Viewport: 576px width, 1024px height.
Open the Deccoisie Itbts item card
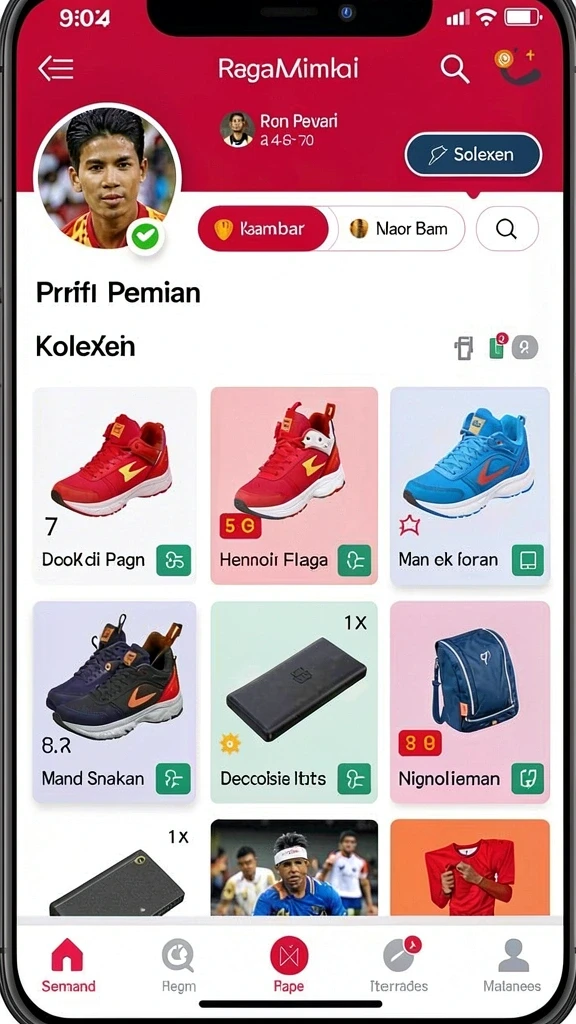[294, 702]
